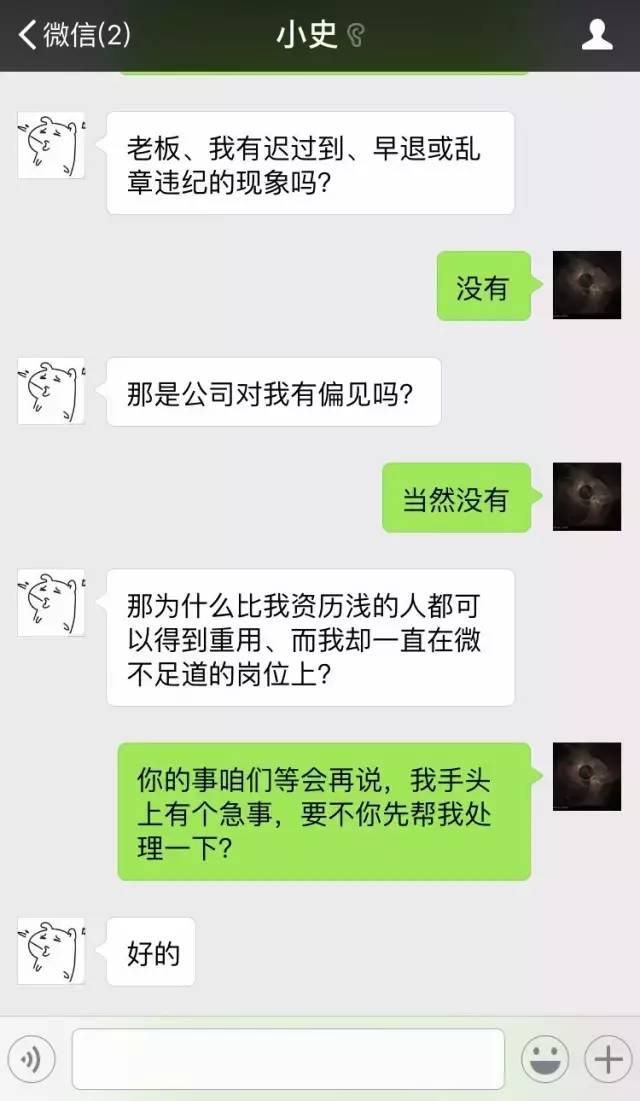Go back to the 微信 chat list
The width and height of the screenshot is (640, 1101).
[72, 36]
